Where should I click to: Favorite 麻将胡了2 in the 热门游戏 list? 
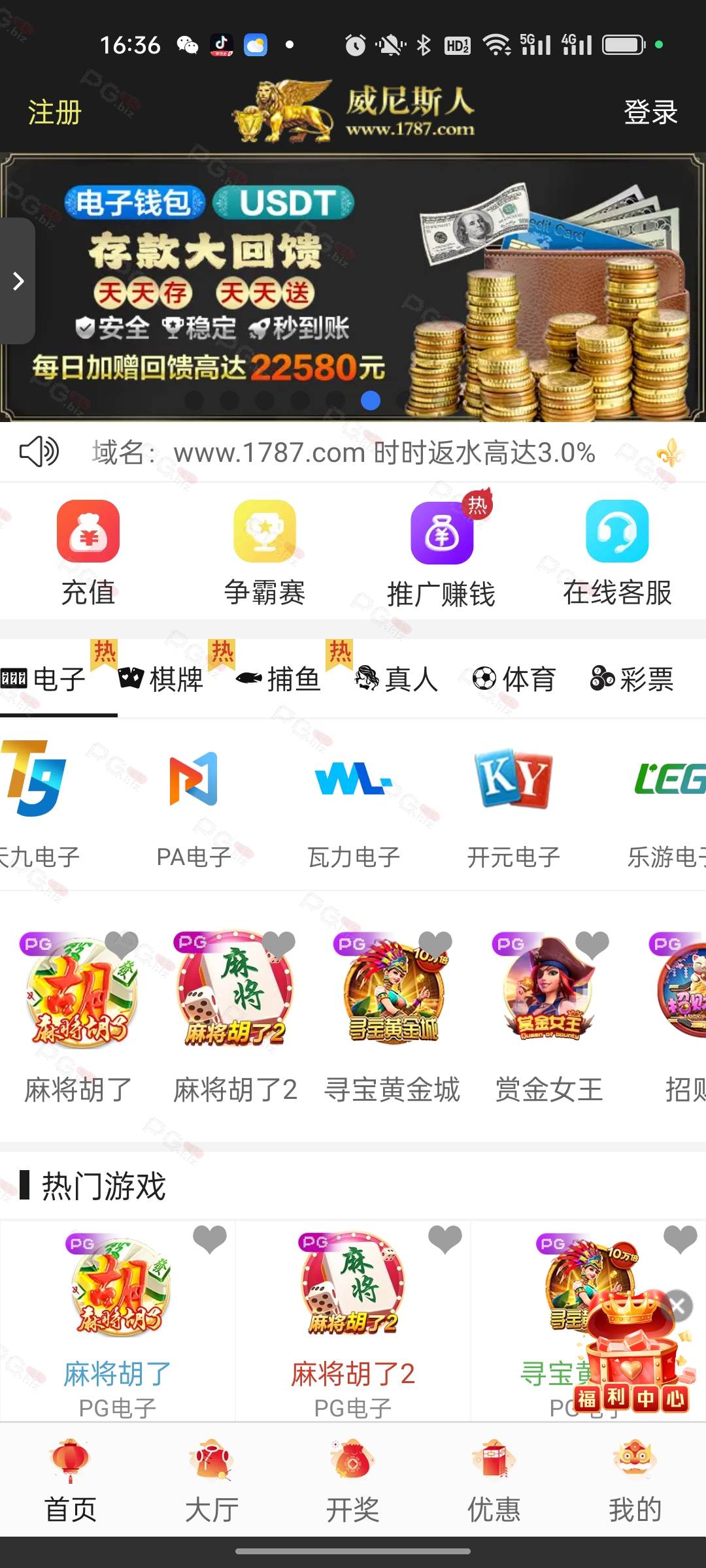pos(445,1239)
